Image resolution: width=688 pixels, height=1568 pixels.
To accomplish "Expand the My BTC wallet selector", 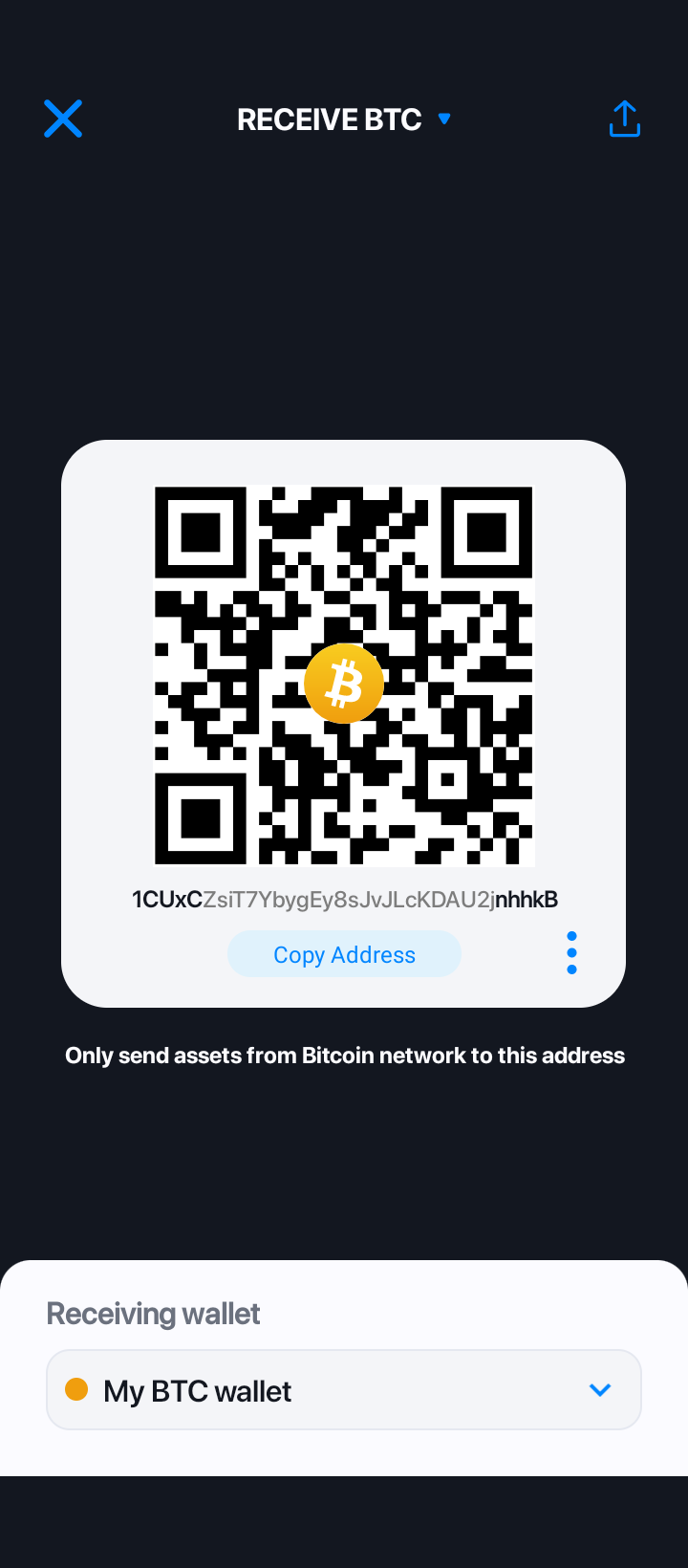I will point(344,1390).
